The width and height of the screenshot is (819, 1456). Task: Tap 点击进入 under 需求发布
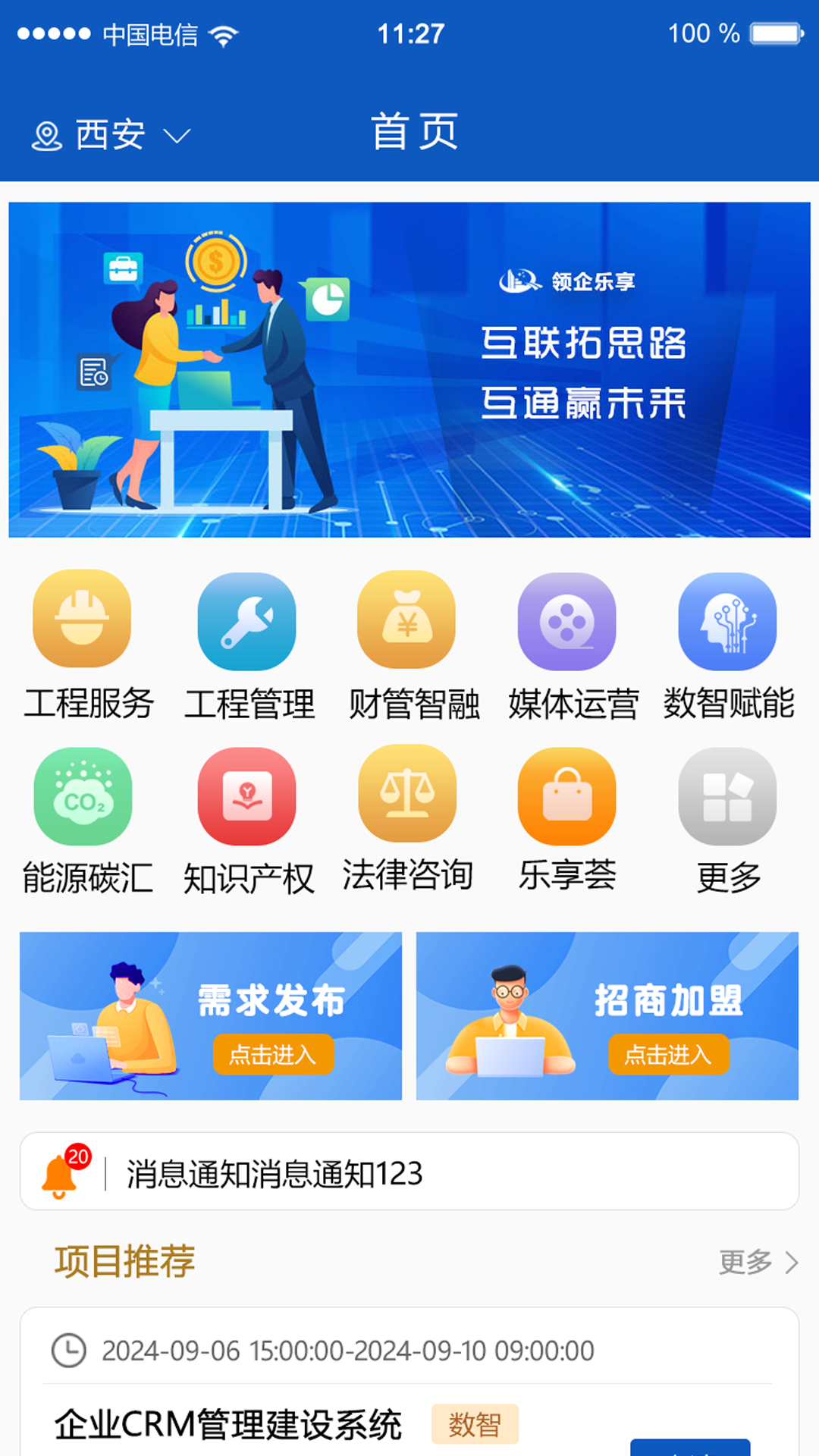coord(275,1055)
